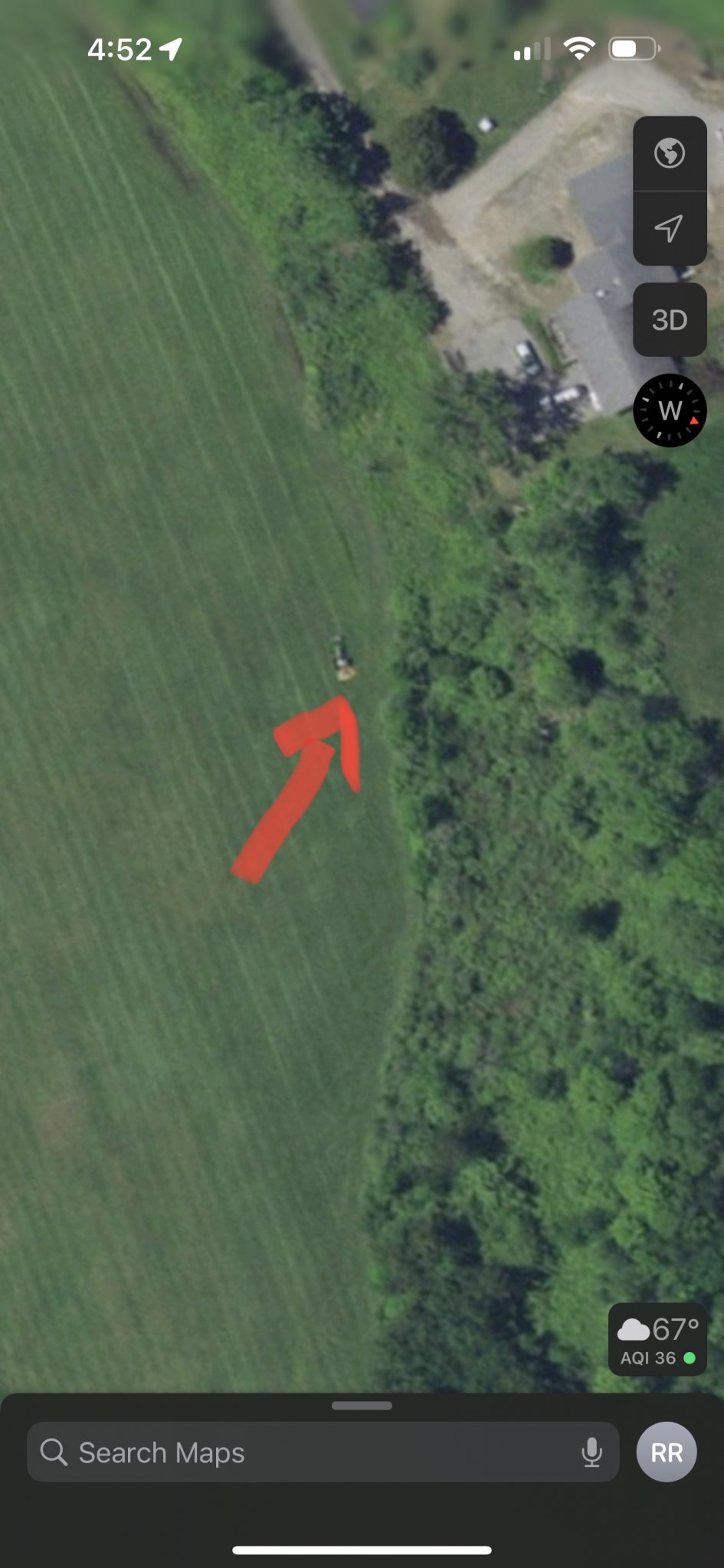Viewport: 724px width, 1568px height.
Task: Tap the Search Maps field
Action: [306, 1452]
